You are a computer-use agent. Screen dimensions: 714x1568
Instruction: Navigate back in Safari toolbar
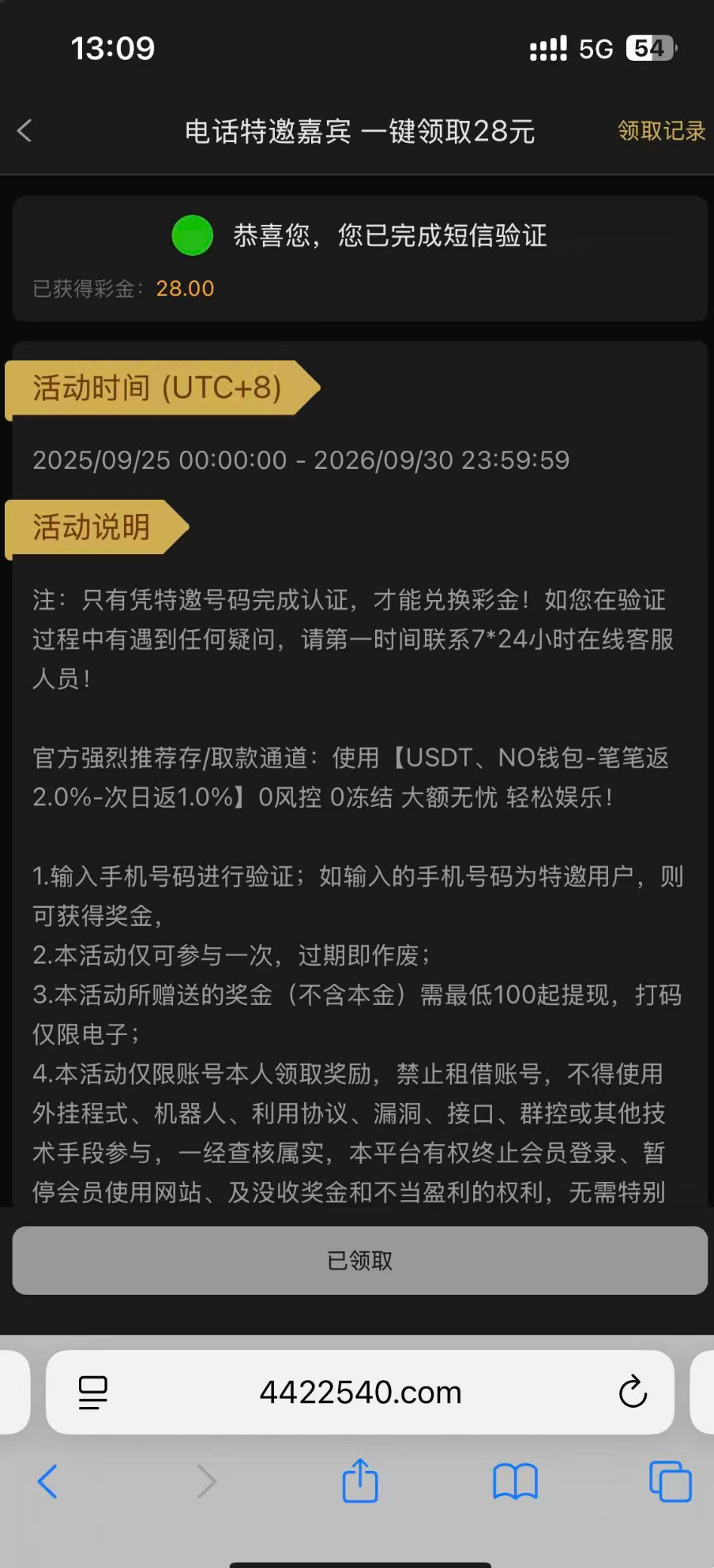[x=48, y=1481]
